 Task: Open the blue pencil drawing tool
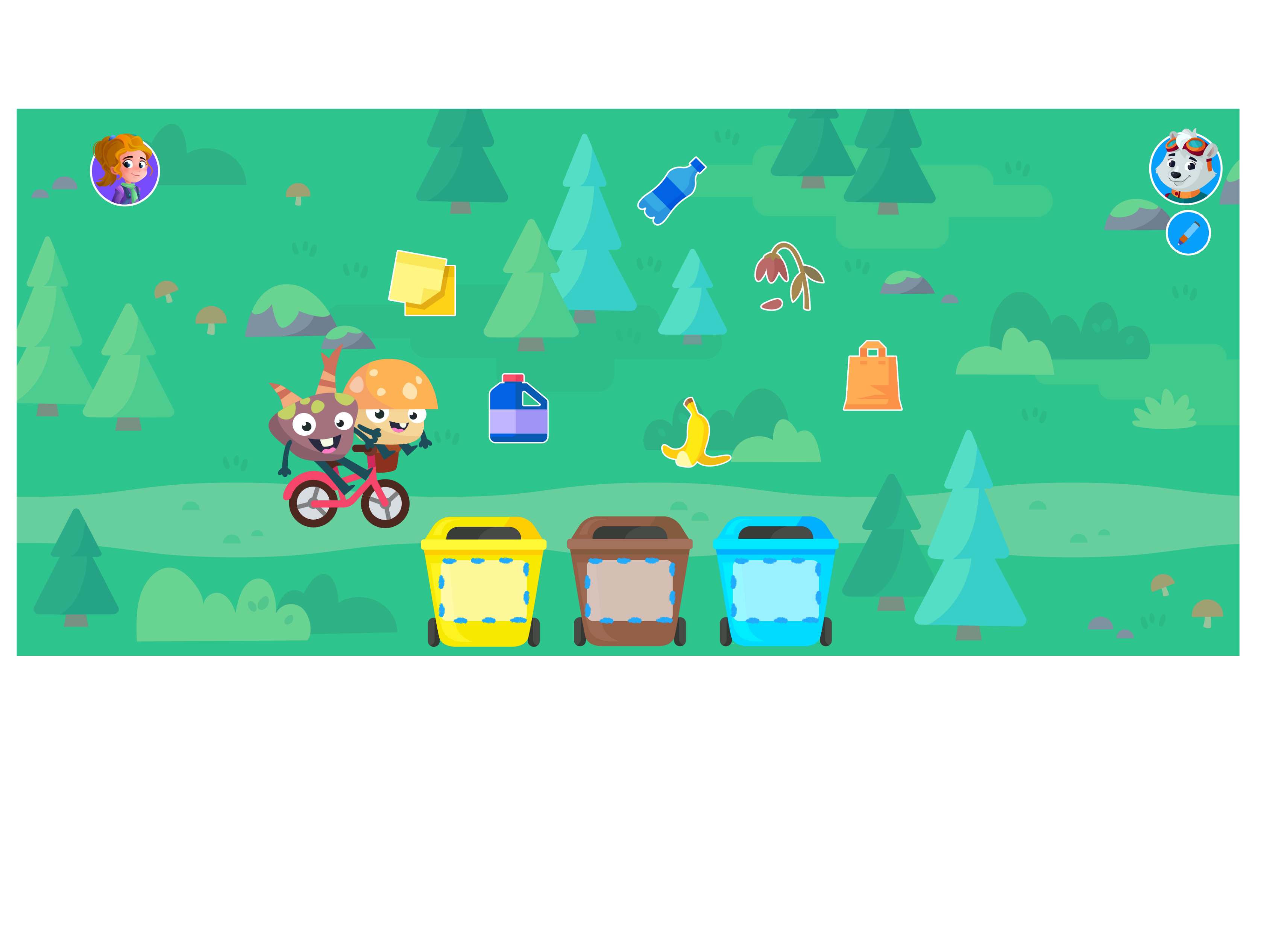click(1188, 233)
